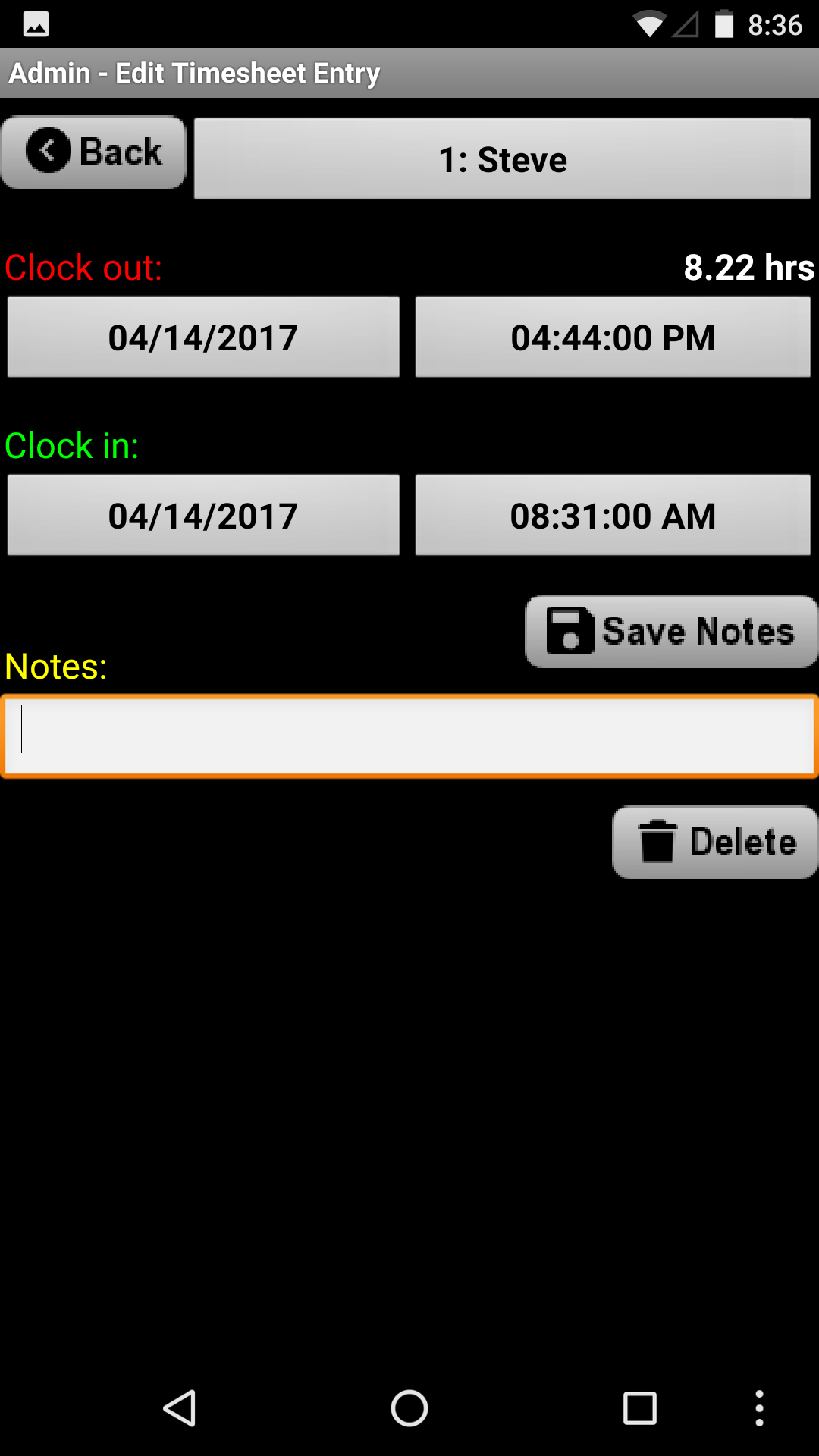819x1456 pixels.
Task: Open the clock out time picker 04:44:00 PM
Action: tap(612, 337)
